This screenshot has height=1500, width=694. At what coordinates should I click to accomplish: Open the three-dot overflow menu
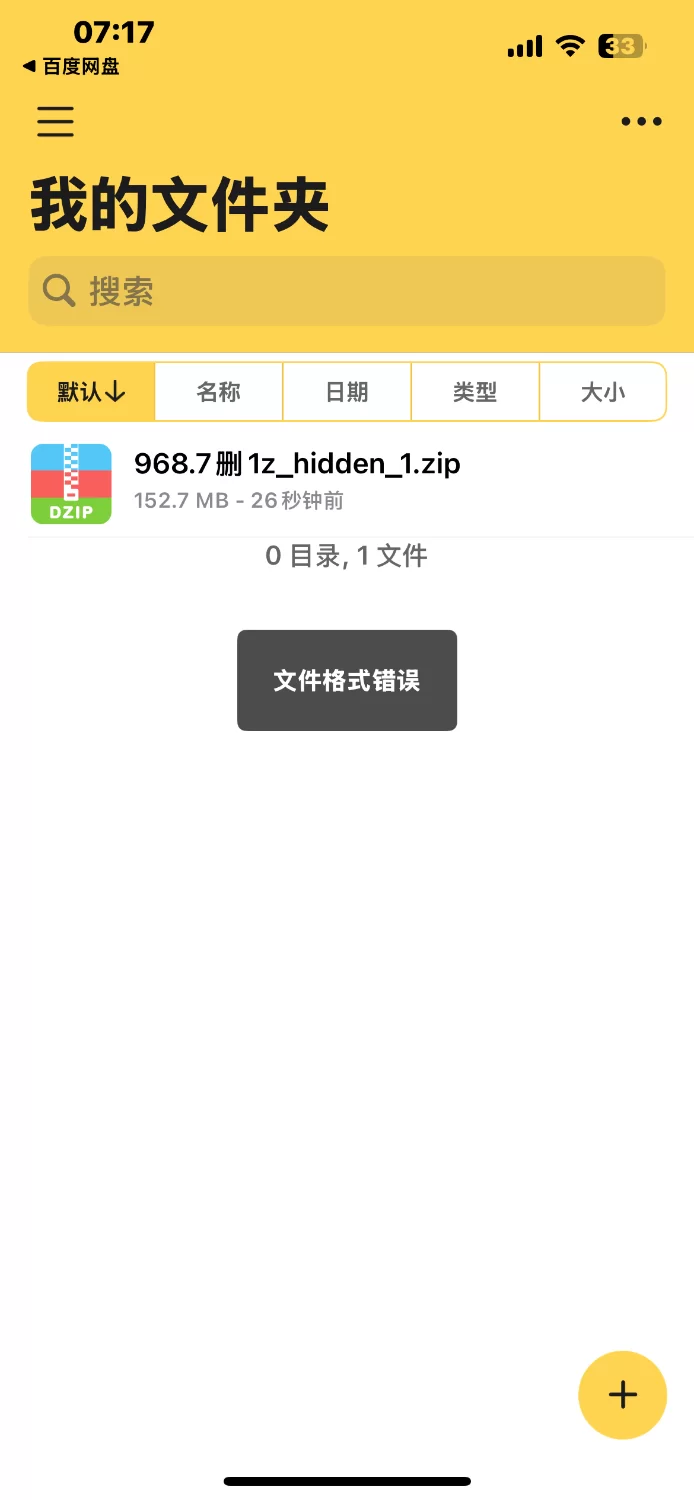click(x=641, y=121)
